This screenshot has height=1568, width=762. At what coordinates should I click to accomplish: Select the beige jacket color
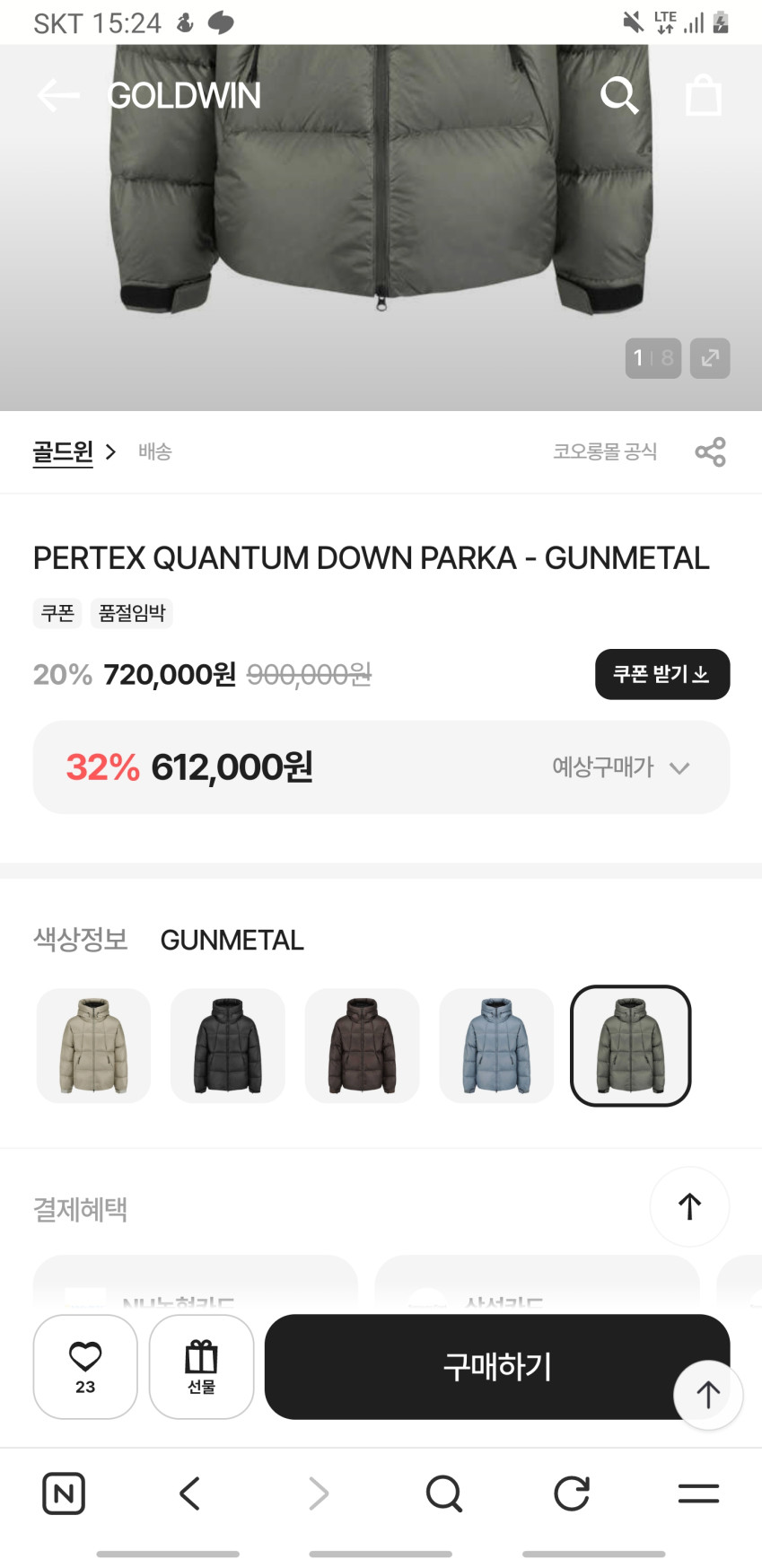click(x=93, y=1046)
